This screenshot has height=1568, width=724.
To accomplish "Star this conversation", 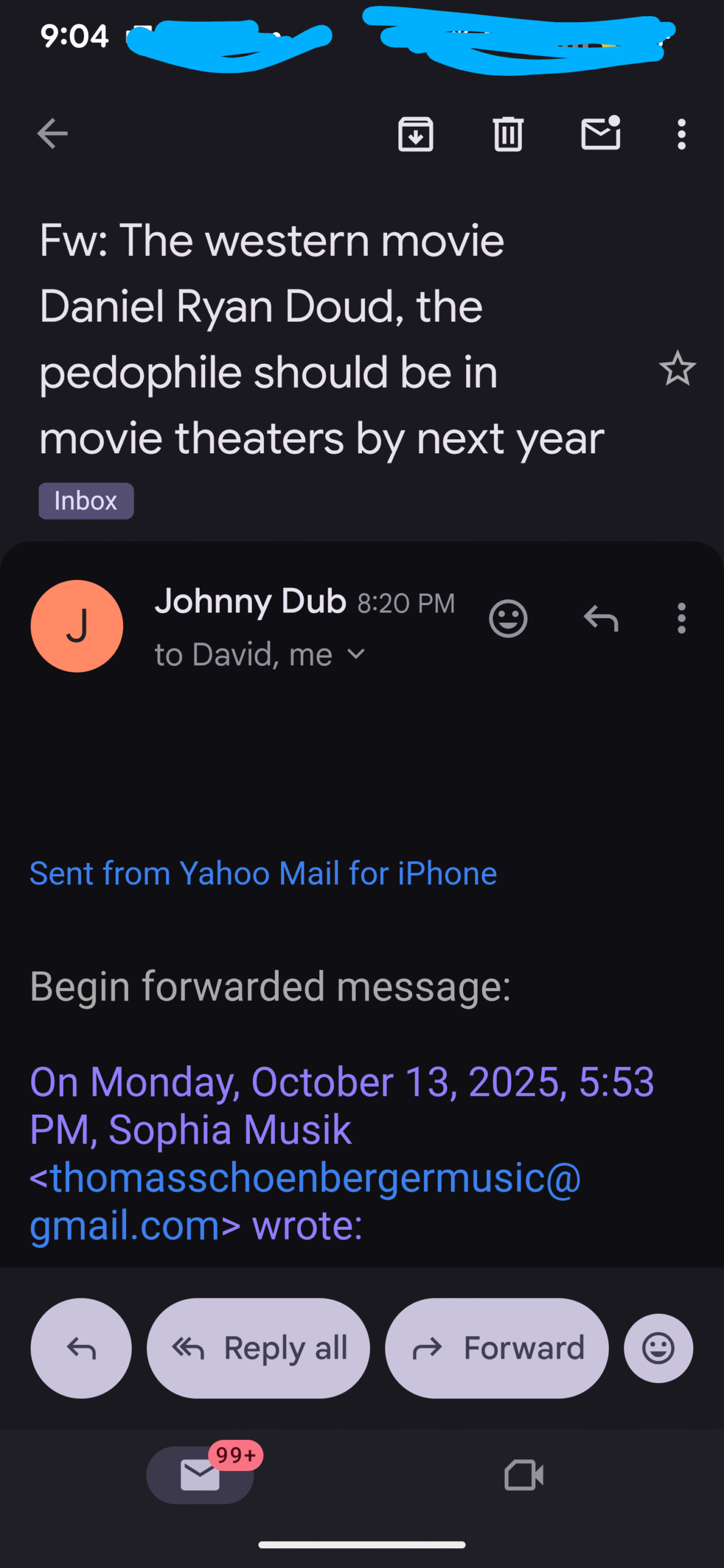I will point(677,369).
